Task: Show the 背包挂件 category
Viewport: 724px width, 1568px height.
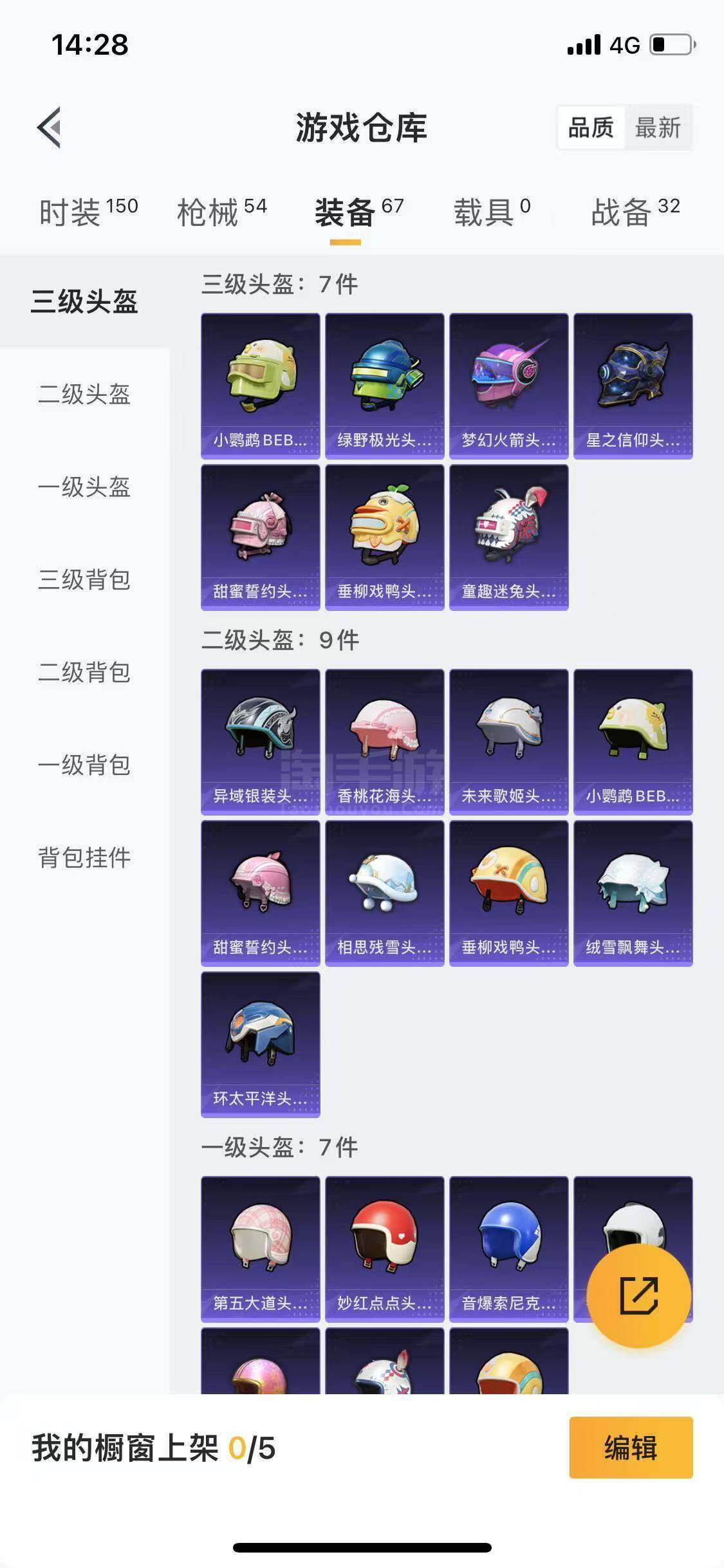Action: [x=84, y=857]
